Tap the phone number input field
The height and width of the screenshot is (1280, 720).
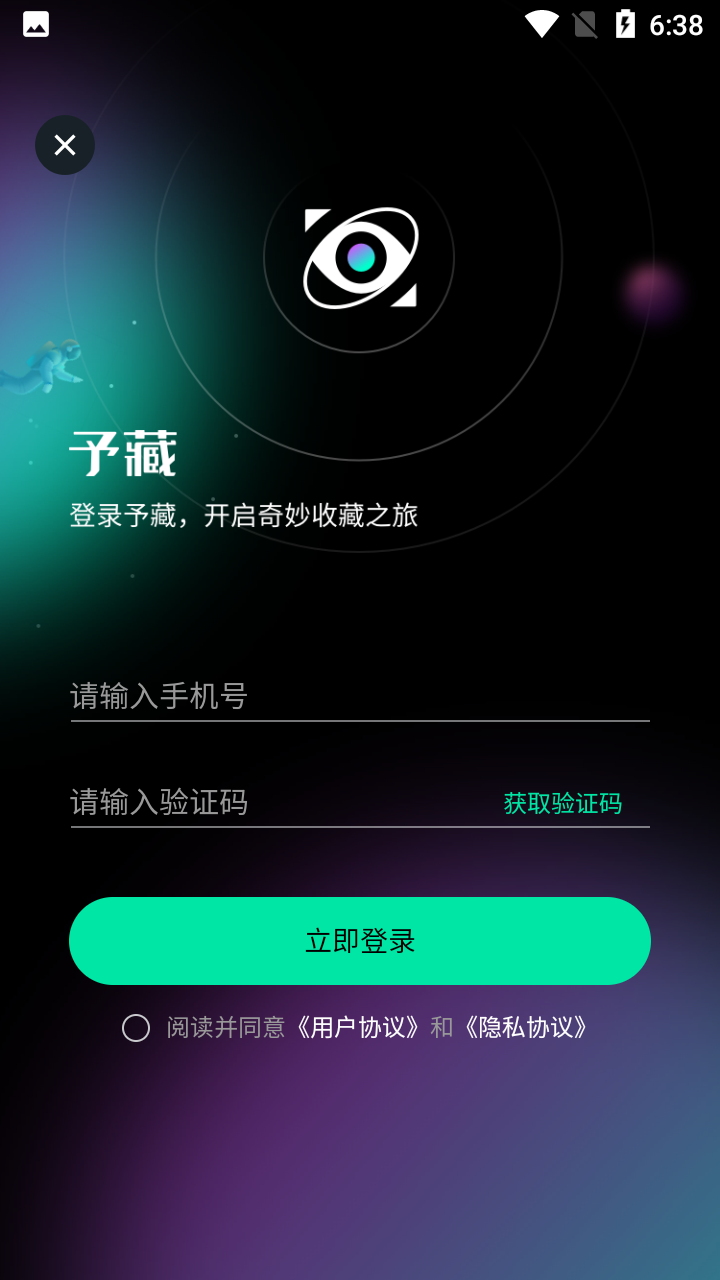coord(360,696)
